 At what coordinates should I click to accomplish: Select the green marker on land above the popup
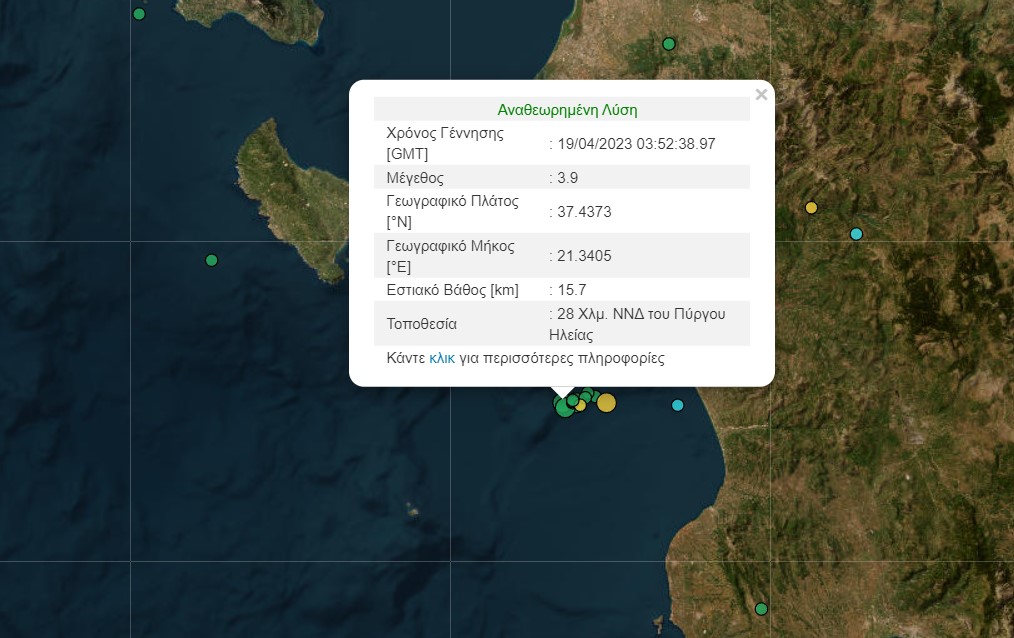[669, 44]
